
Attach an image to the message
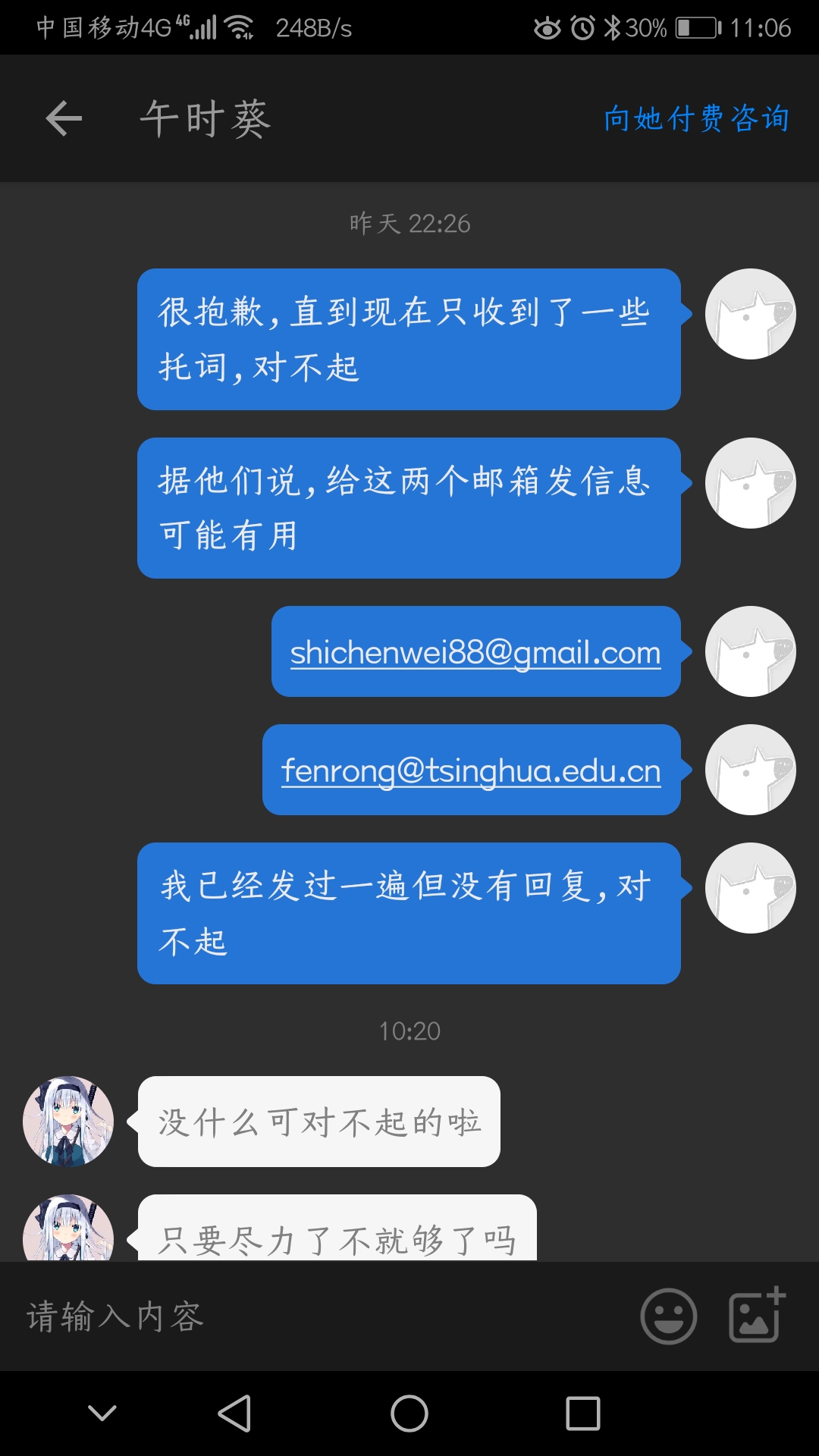click(756, 1315)
